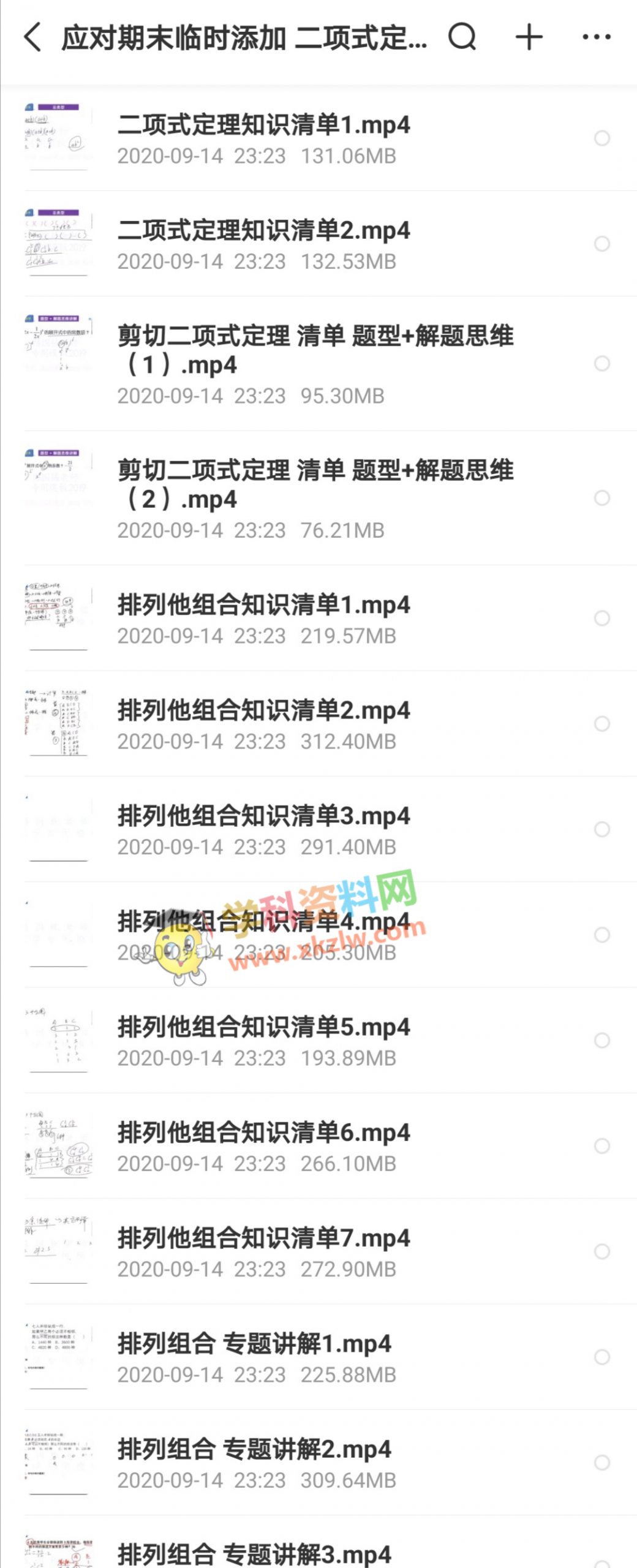Select the circle for 排列组合 专题讲解2.mp4
Image resolution: width=637 pixels, height=1568 pixels.
tap(602, 1463)
